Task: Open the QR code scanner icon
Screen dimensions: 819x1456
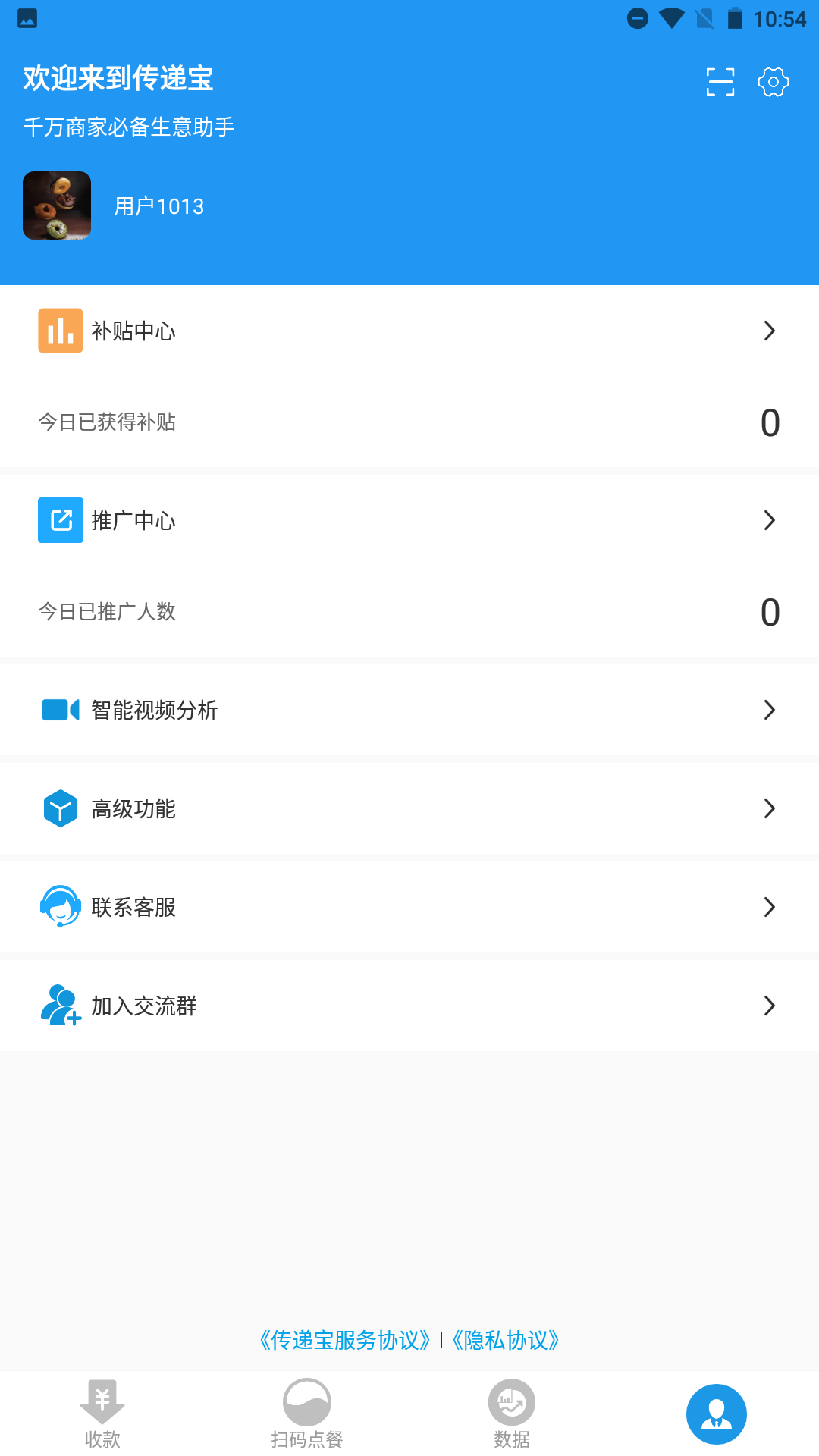Action: [x=719, y=82]
